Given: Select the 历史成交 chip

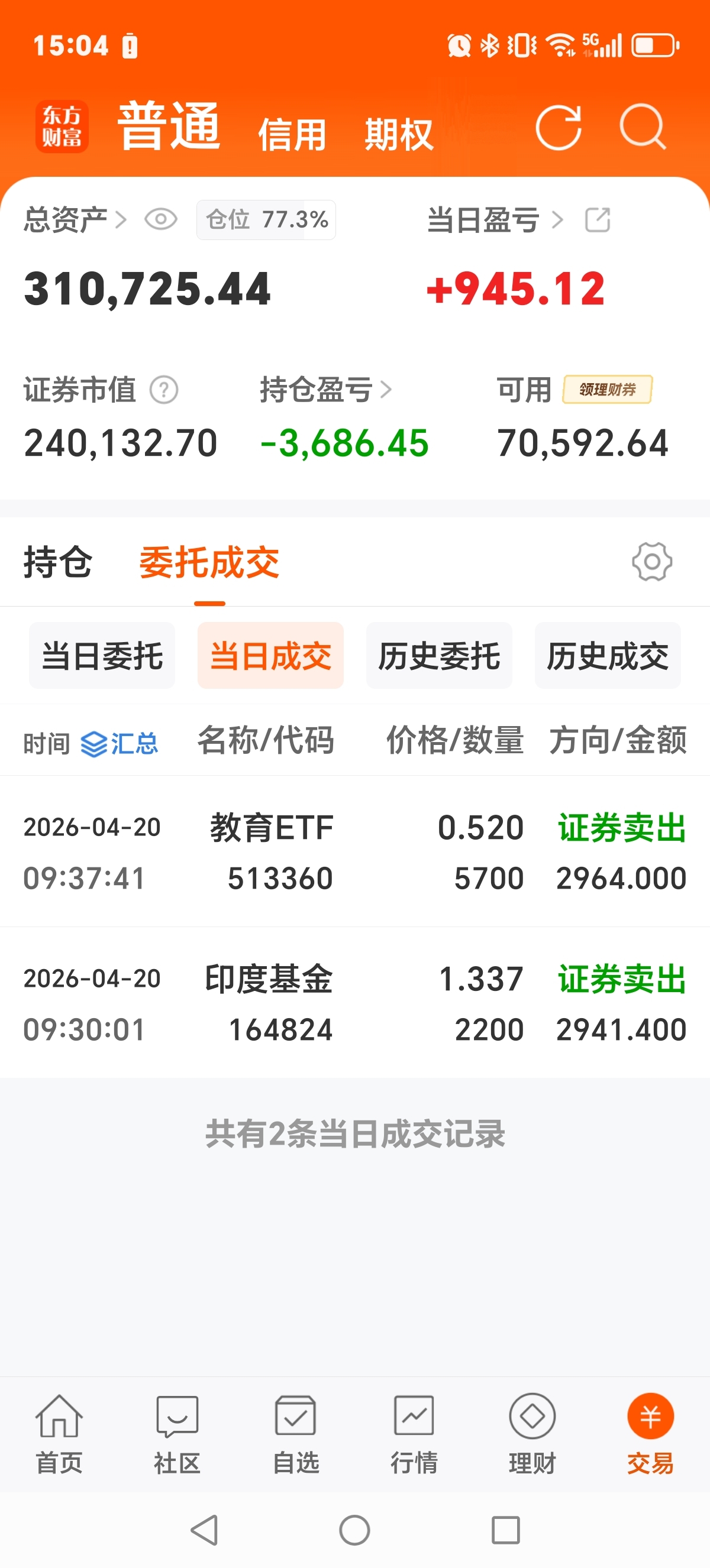Looking at the screenshot, I should pos(607,656).
